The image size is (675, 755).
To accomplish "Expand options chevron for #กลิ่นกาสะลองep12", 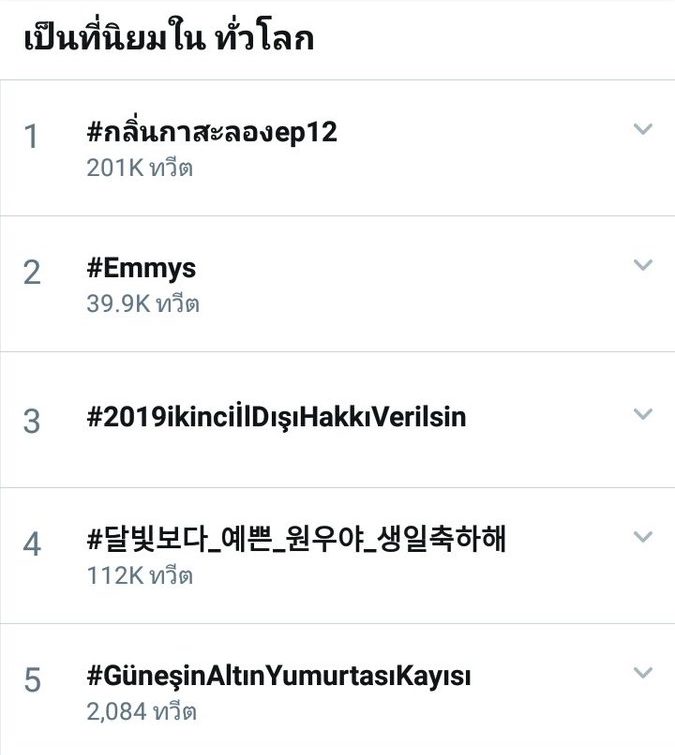I will point(643,129).
